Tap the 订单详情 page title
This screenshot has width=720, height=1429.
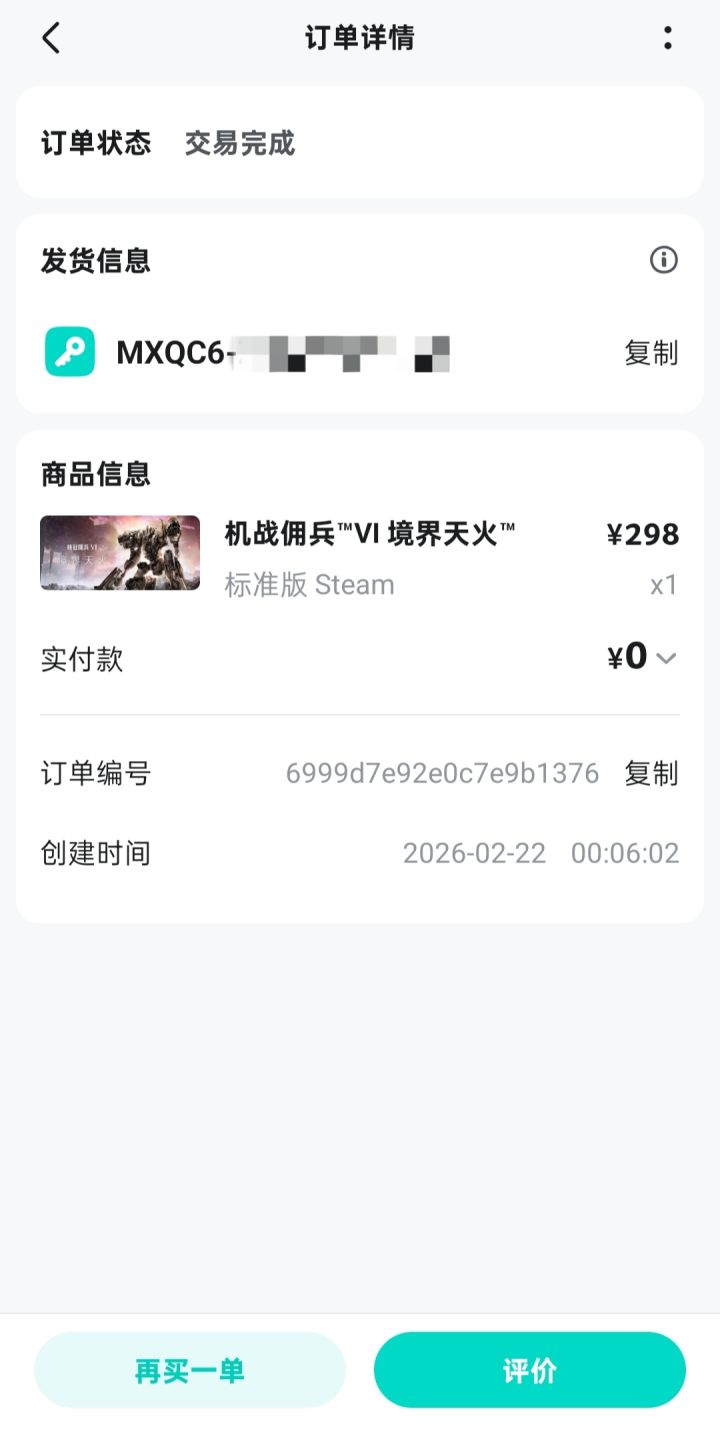[x=360, y=37]
